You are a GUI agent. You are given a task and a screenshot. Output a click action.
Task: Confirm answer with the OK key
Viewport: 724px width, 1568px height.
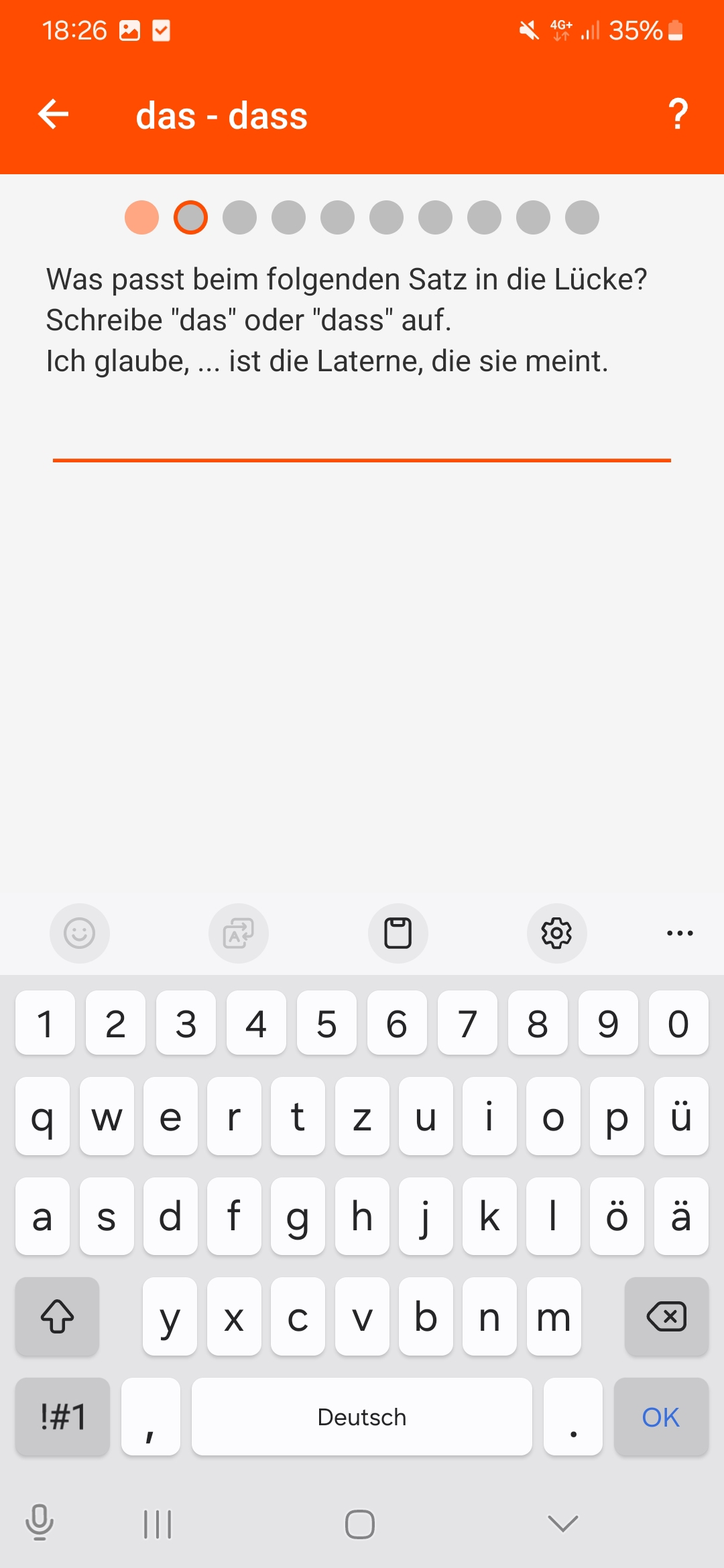click(660, 1417)
